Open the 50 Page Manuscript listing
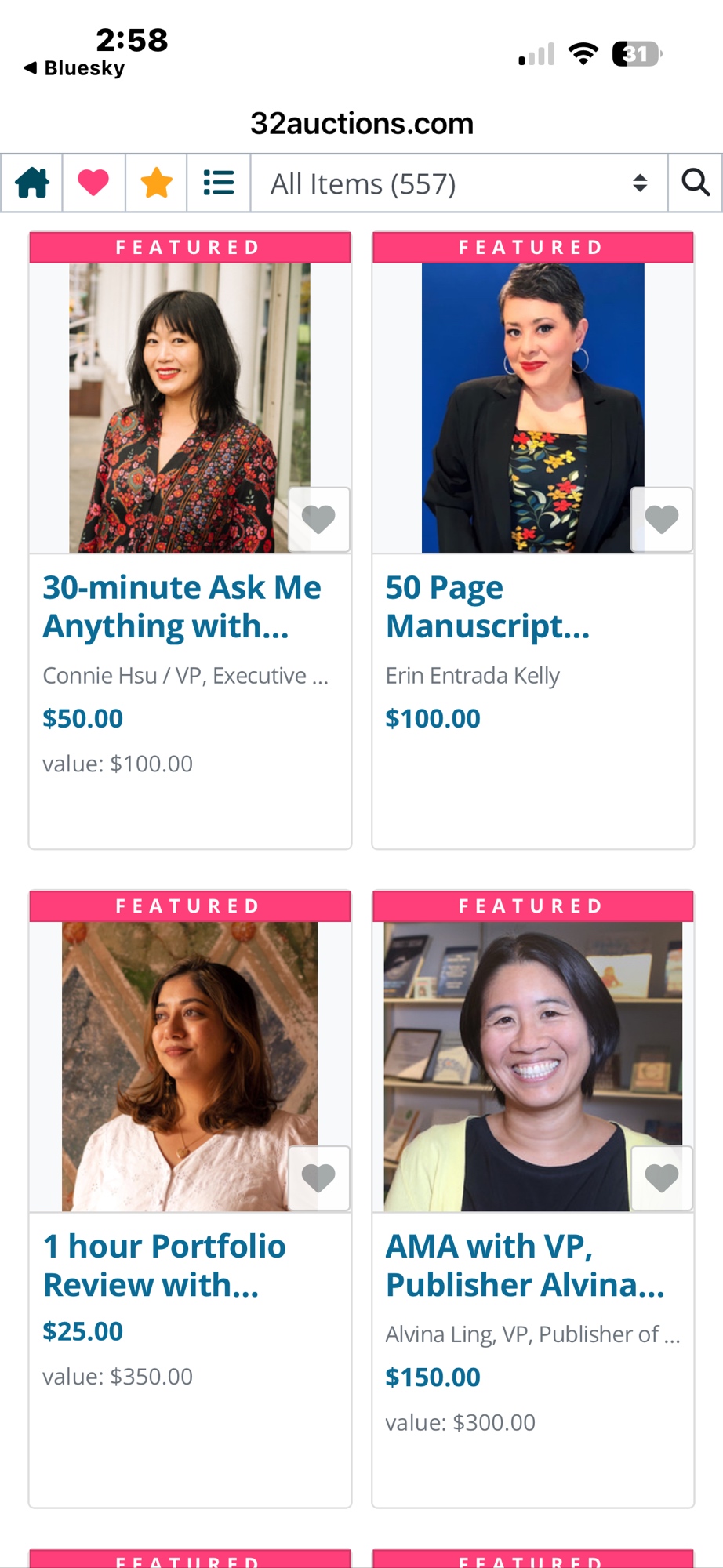 click(487, 606)
